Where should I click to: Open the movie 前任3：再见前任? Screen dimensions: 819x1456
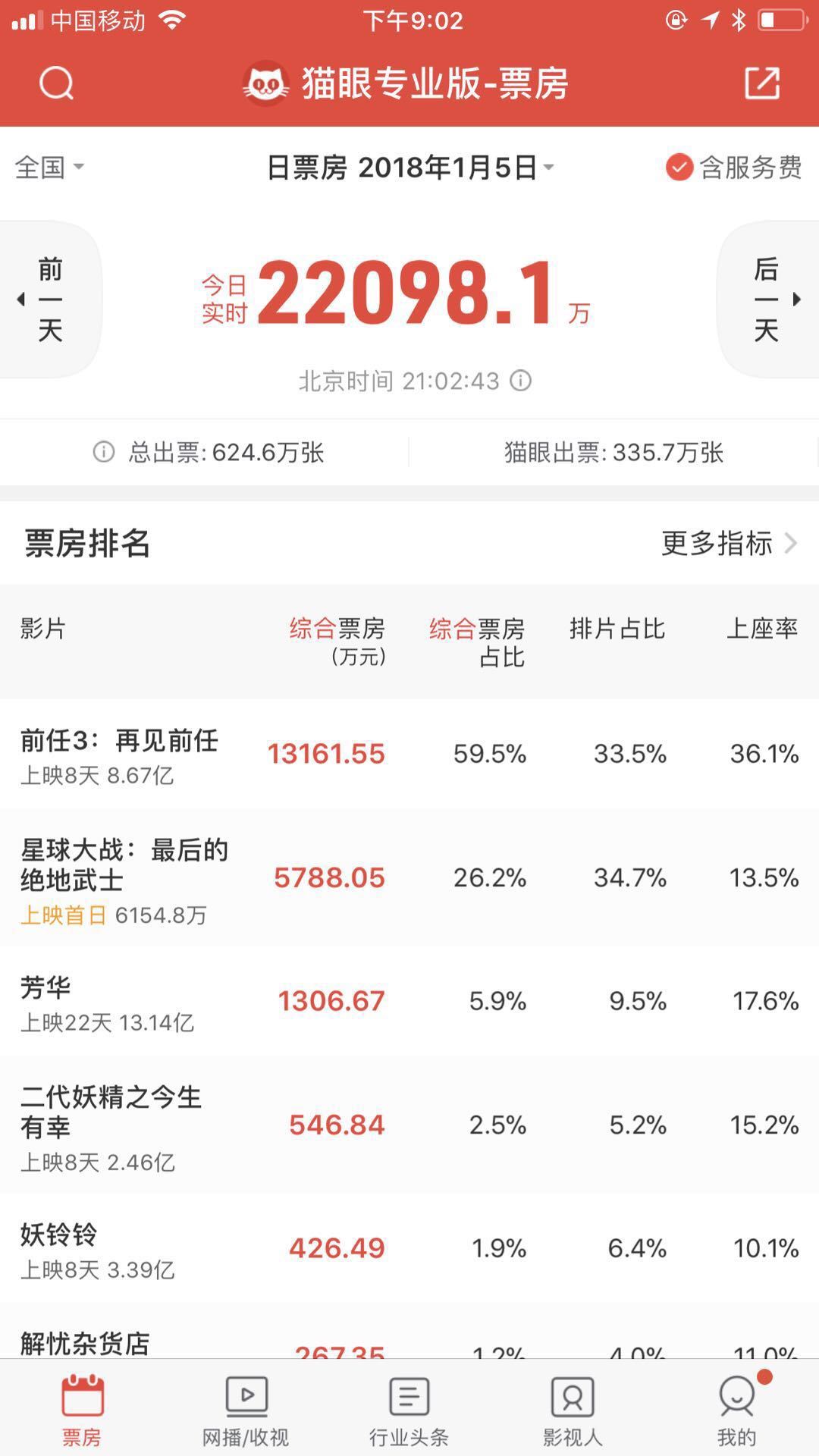119,754
